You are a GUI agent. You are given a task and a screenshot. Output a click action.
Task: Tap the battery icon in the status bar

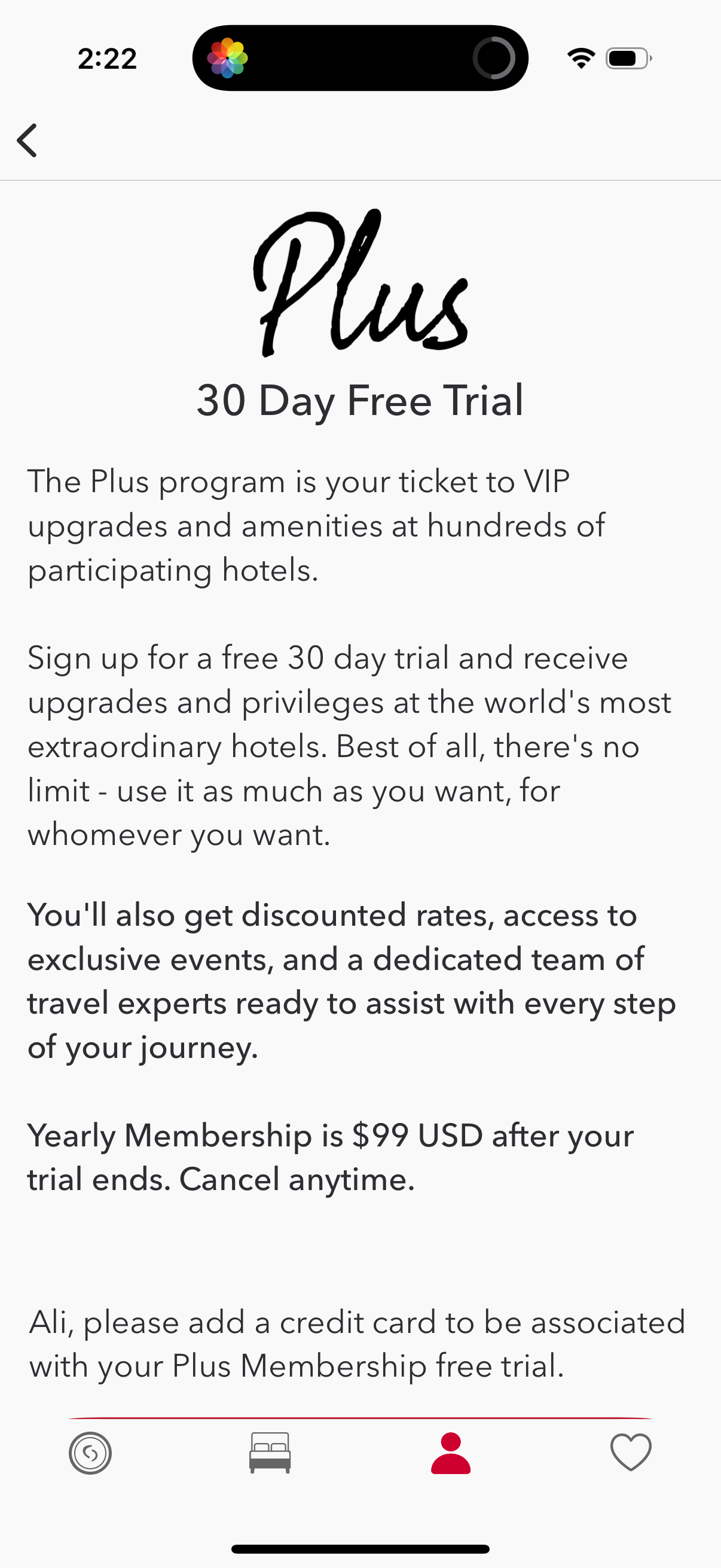[625, 57]
